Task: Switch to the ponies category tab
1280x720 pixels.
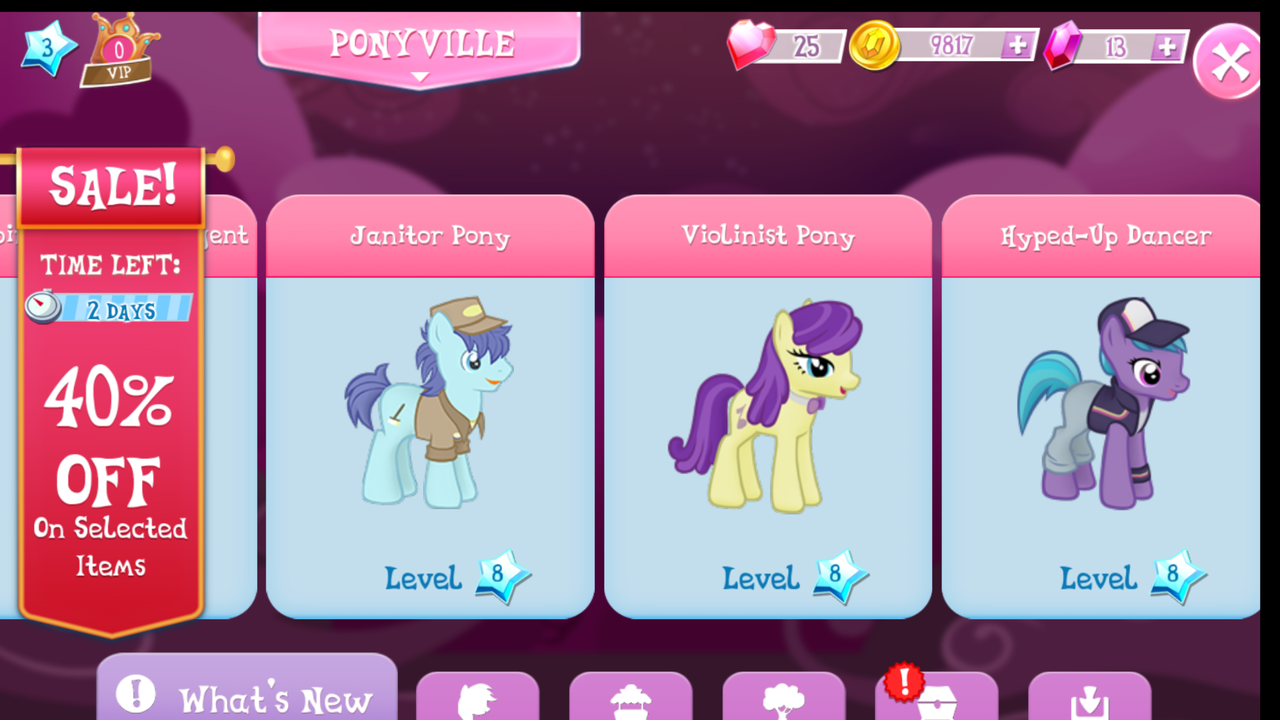Action: 477,698
